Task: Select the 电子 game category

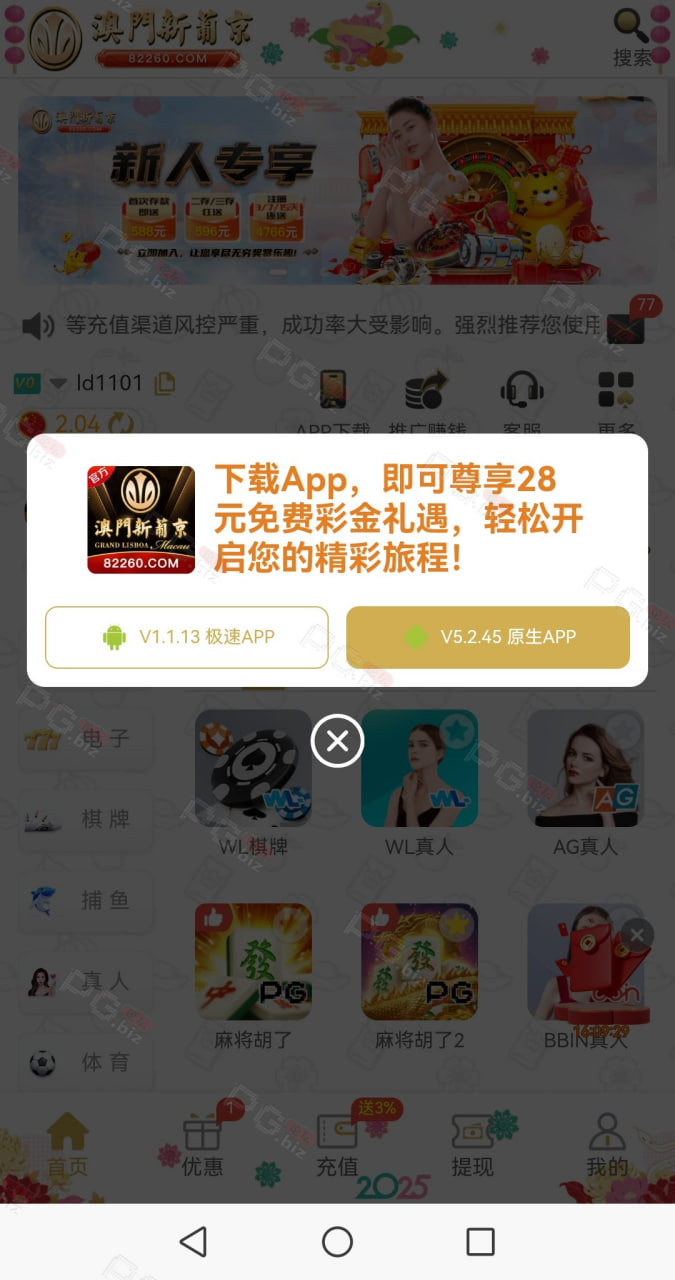Action: (x=86, y=739)
